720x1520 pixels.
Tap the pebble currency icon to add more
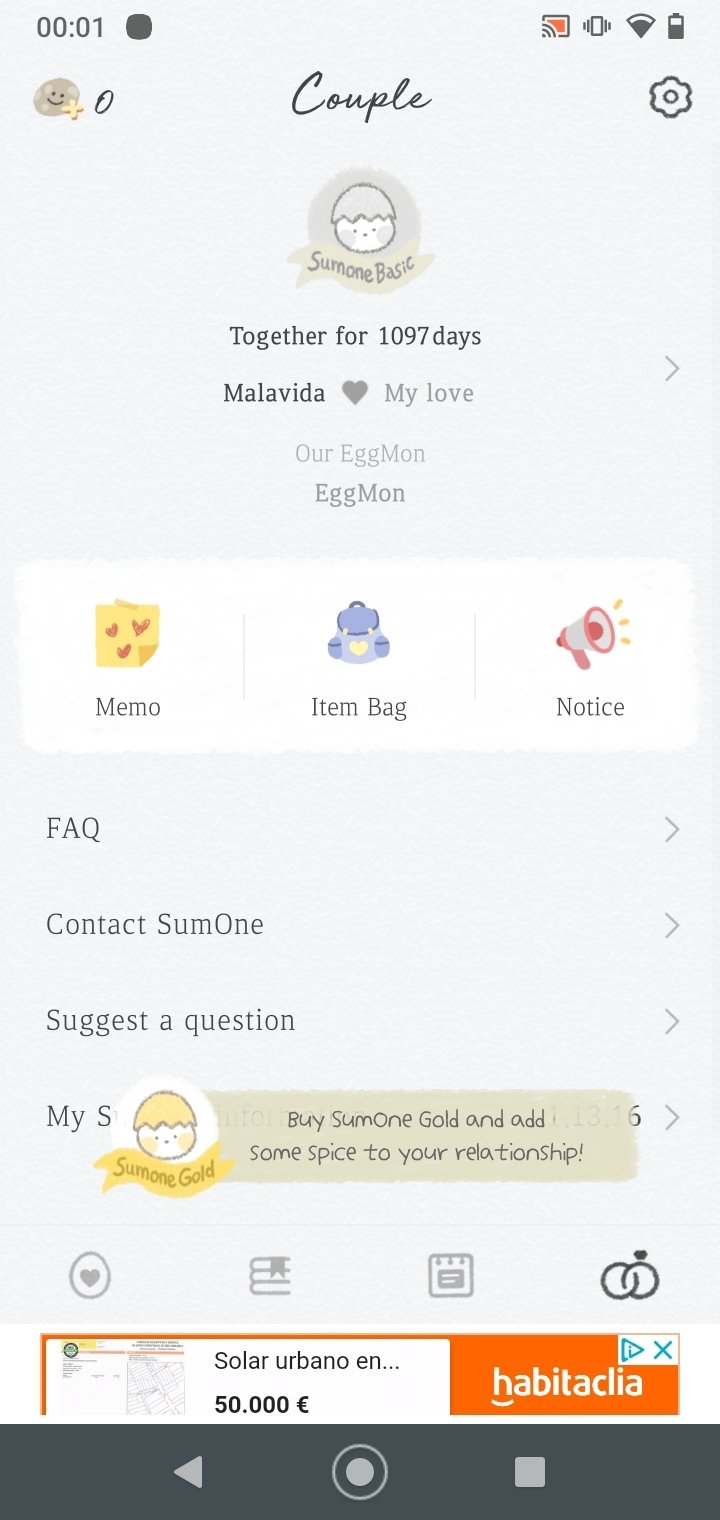(x=58, y=100)
